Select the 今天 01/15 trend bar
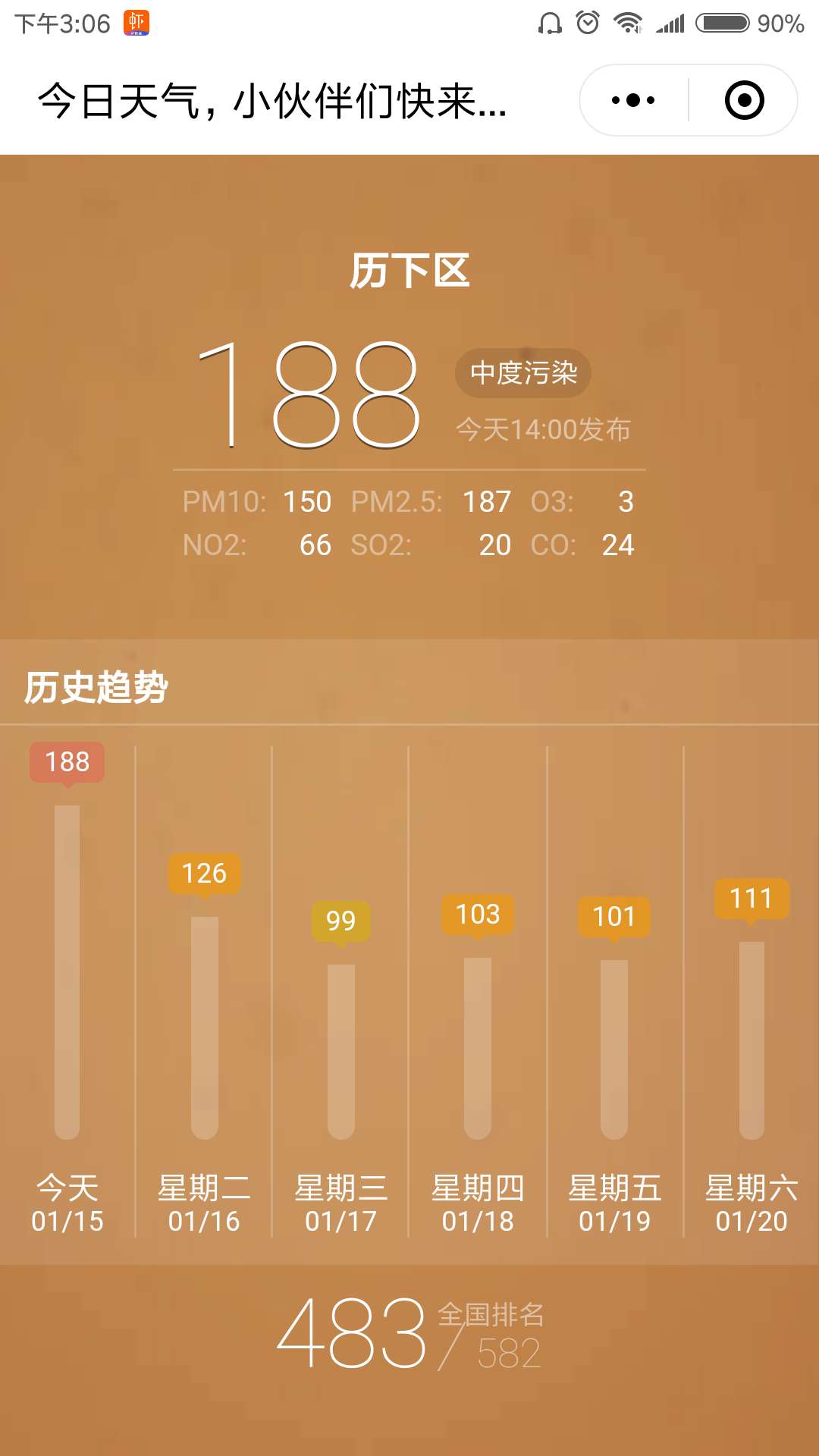 click(x=67, y=972)
